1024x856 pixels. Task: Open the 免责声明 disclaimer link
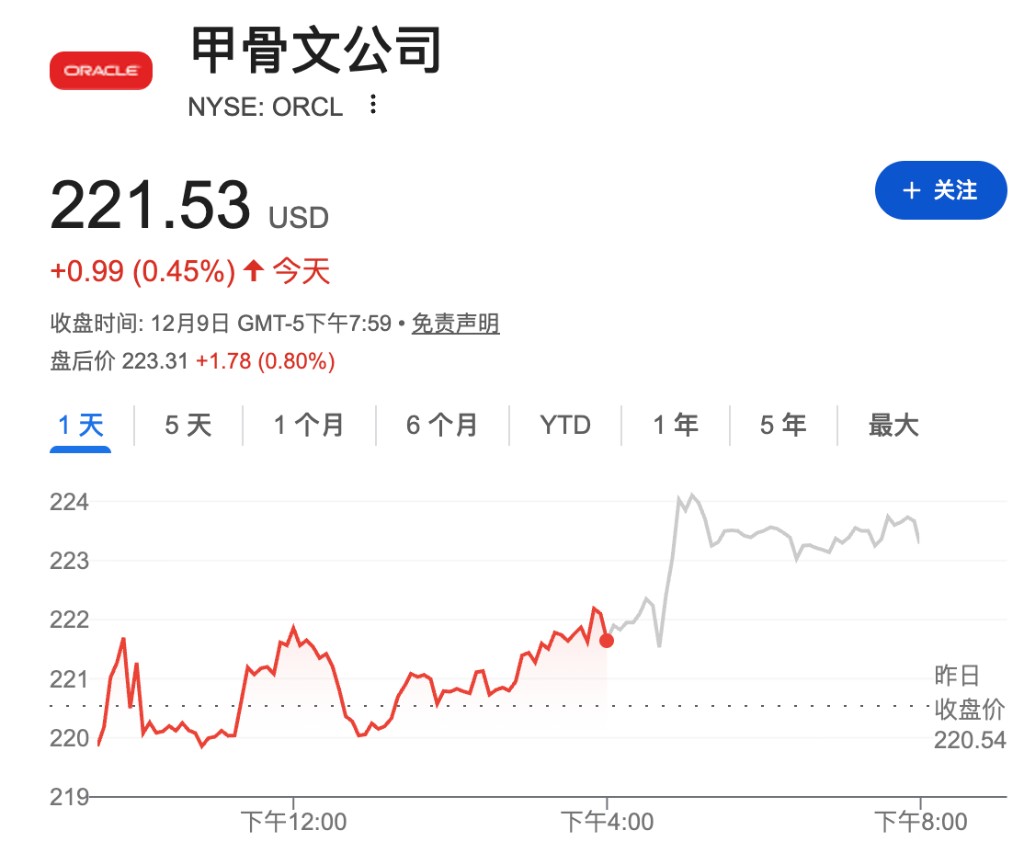pyautogui.click(x=455, y=324)
